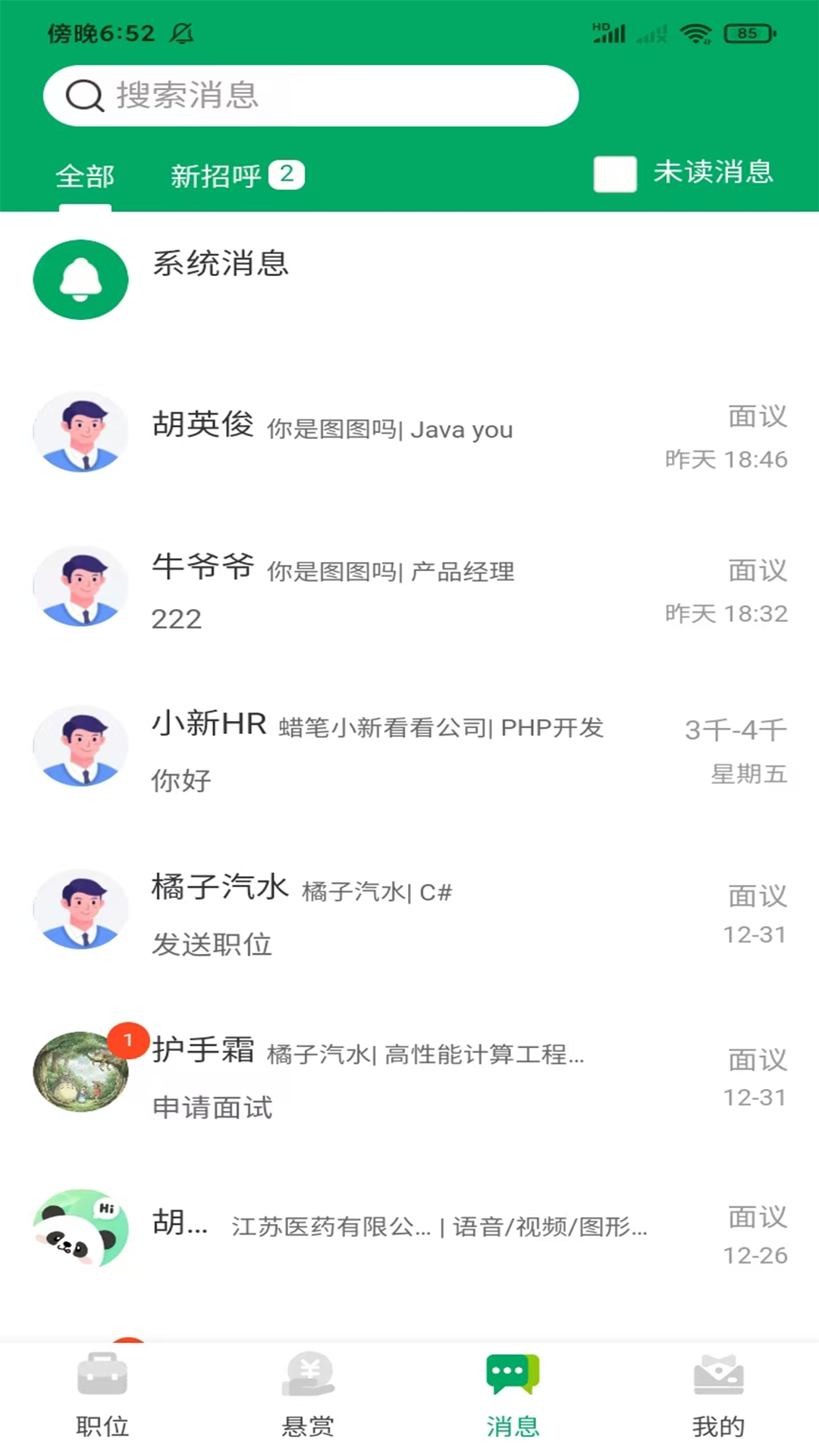Viewport: 819px width, 1456px height.
Task: Open the 系统消息 bell notification icon
Action: click(x=80, y=279)
